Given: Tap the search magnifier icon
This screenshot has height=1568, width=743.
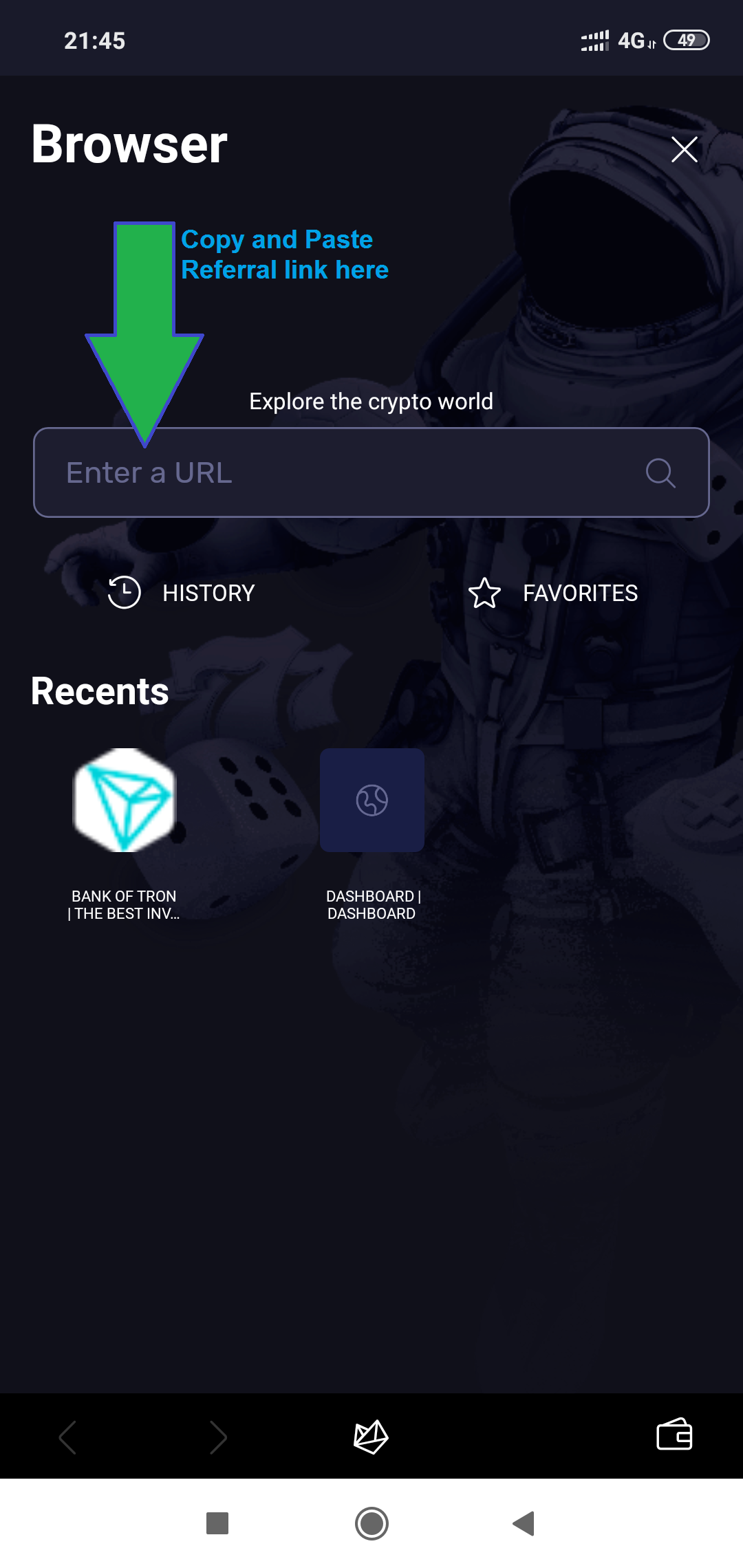Looking at the screenshot, I should pos(660,472).
